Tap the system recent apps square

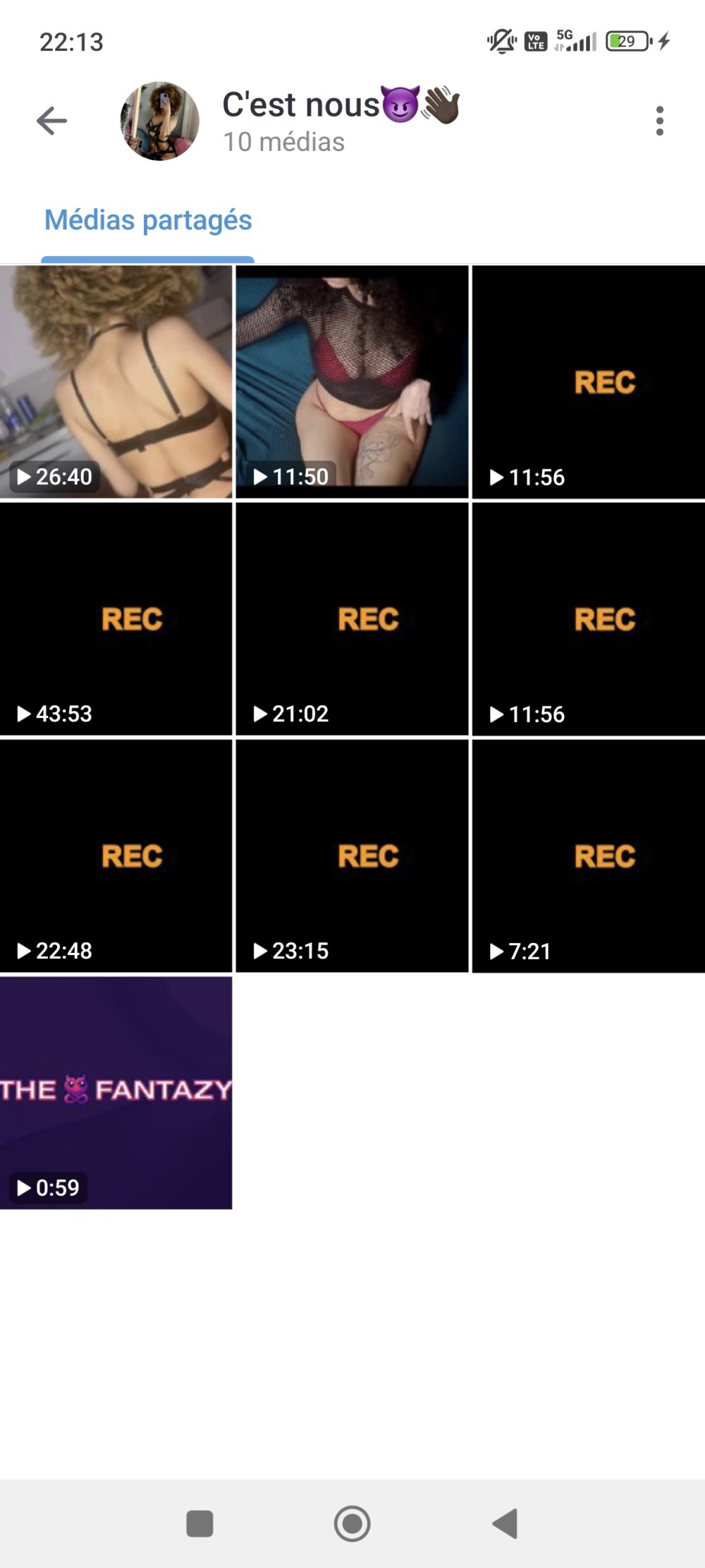coord(200,1524)
